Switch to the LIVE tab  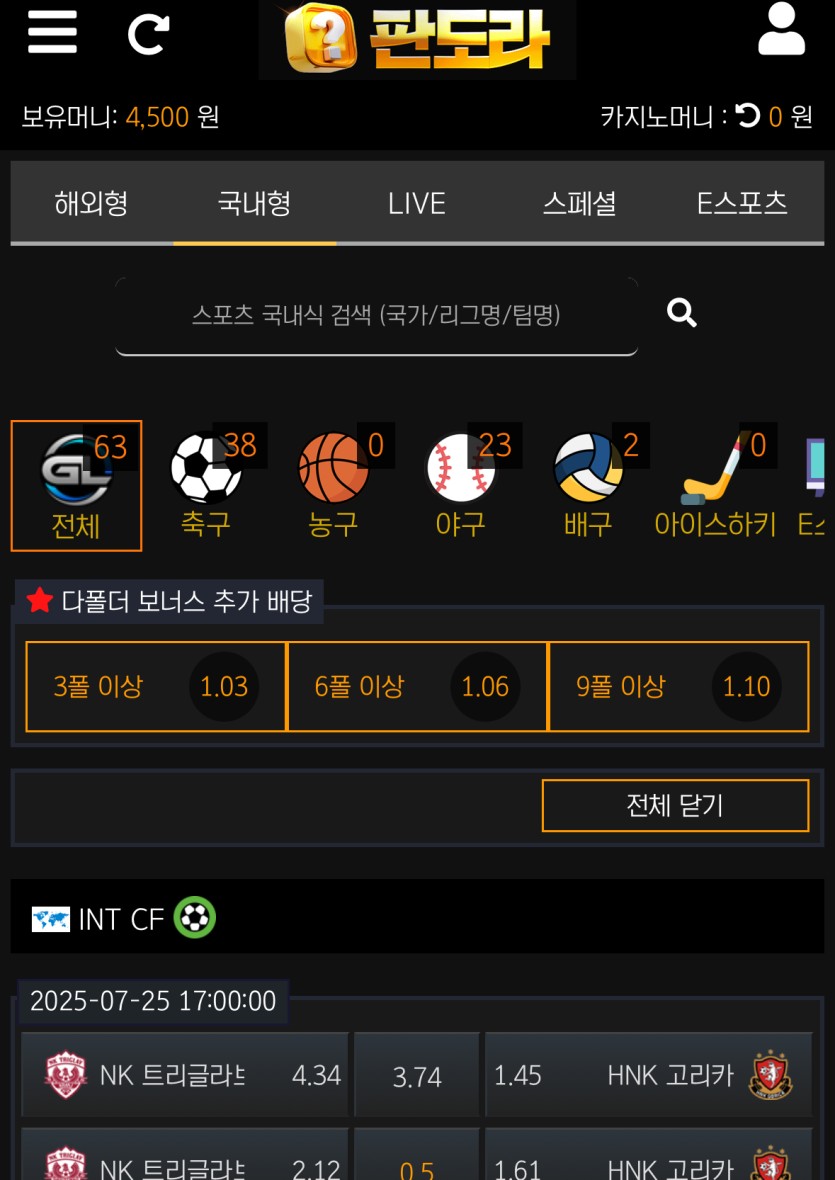coord(416,203)
